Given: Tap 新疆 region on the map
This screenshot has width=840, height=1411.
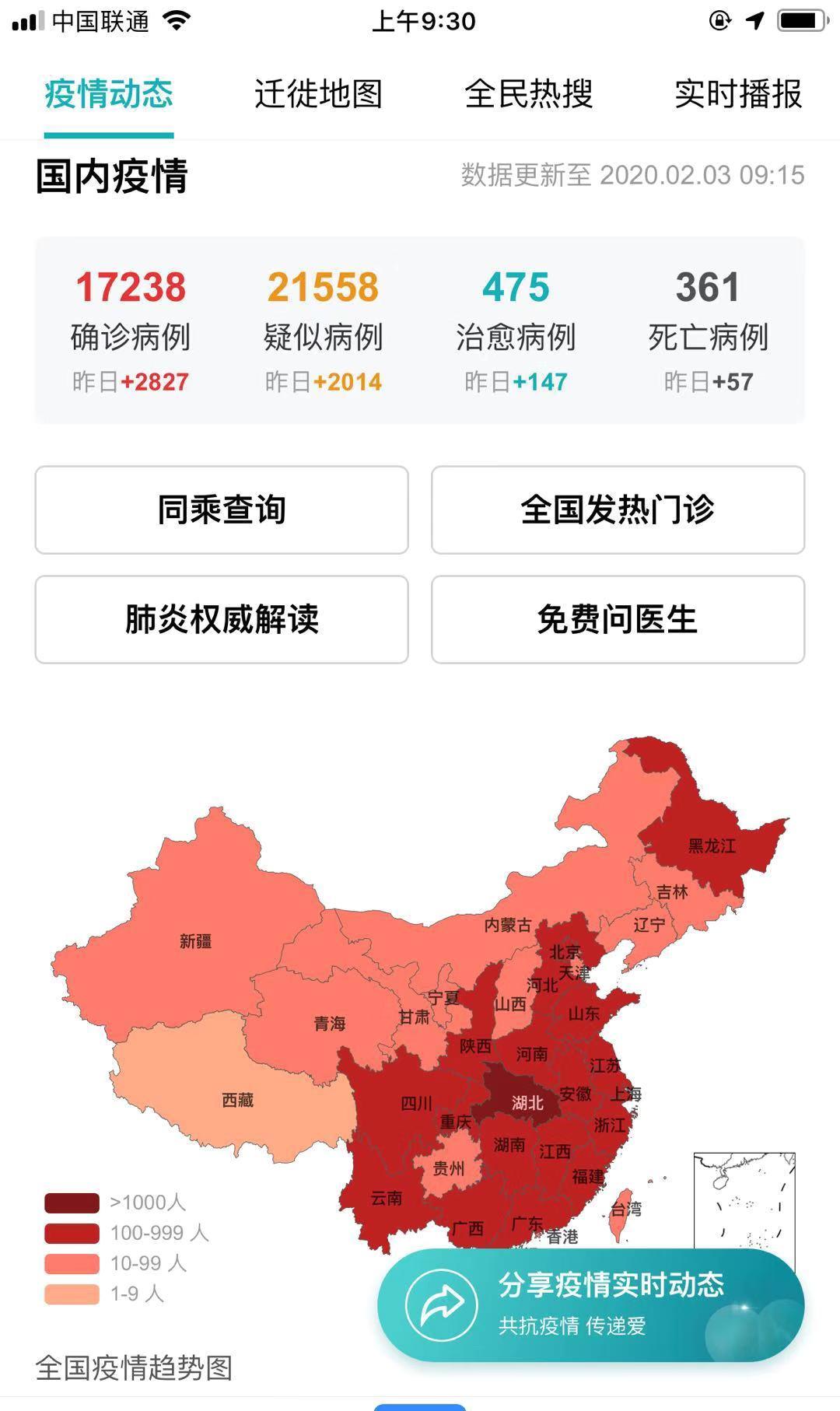Looking at the screenshot, I should (194, 941).
